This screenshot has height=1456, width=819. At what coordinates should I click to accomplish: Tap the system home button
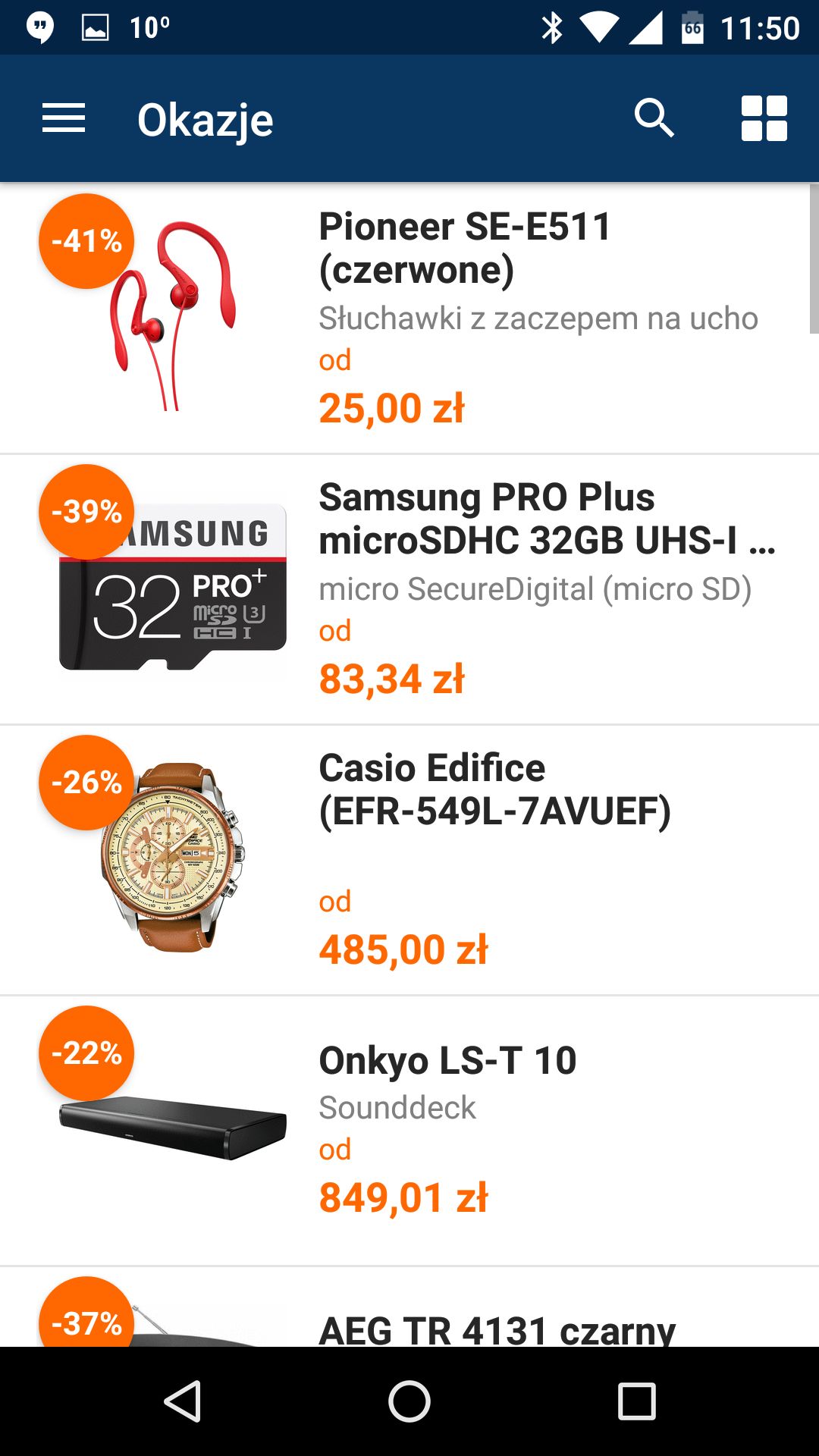(x=409, y=1401)
